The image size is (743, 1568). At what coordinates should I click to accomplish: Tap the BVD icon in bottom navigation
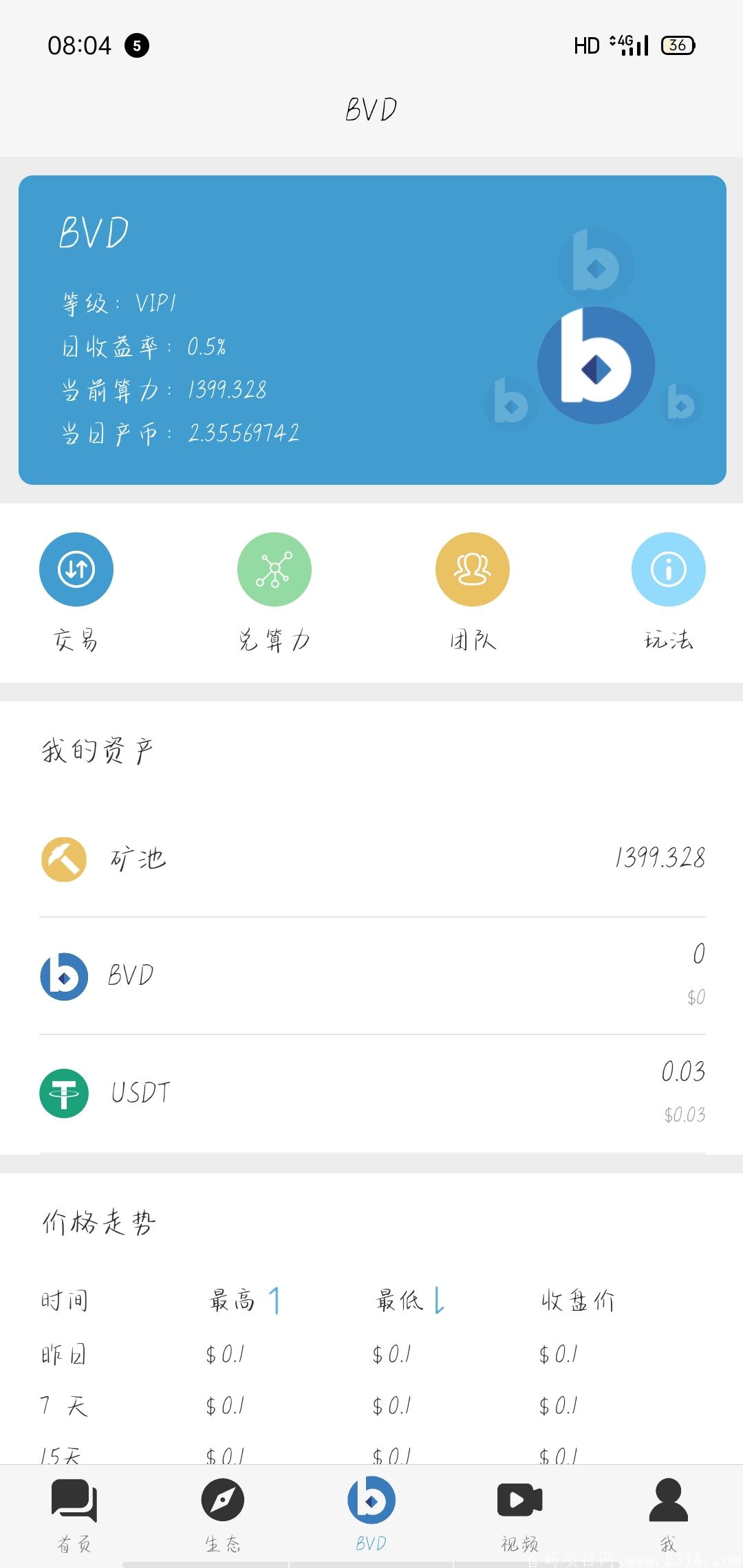[x=371, y=1503]
